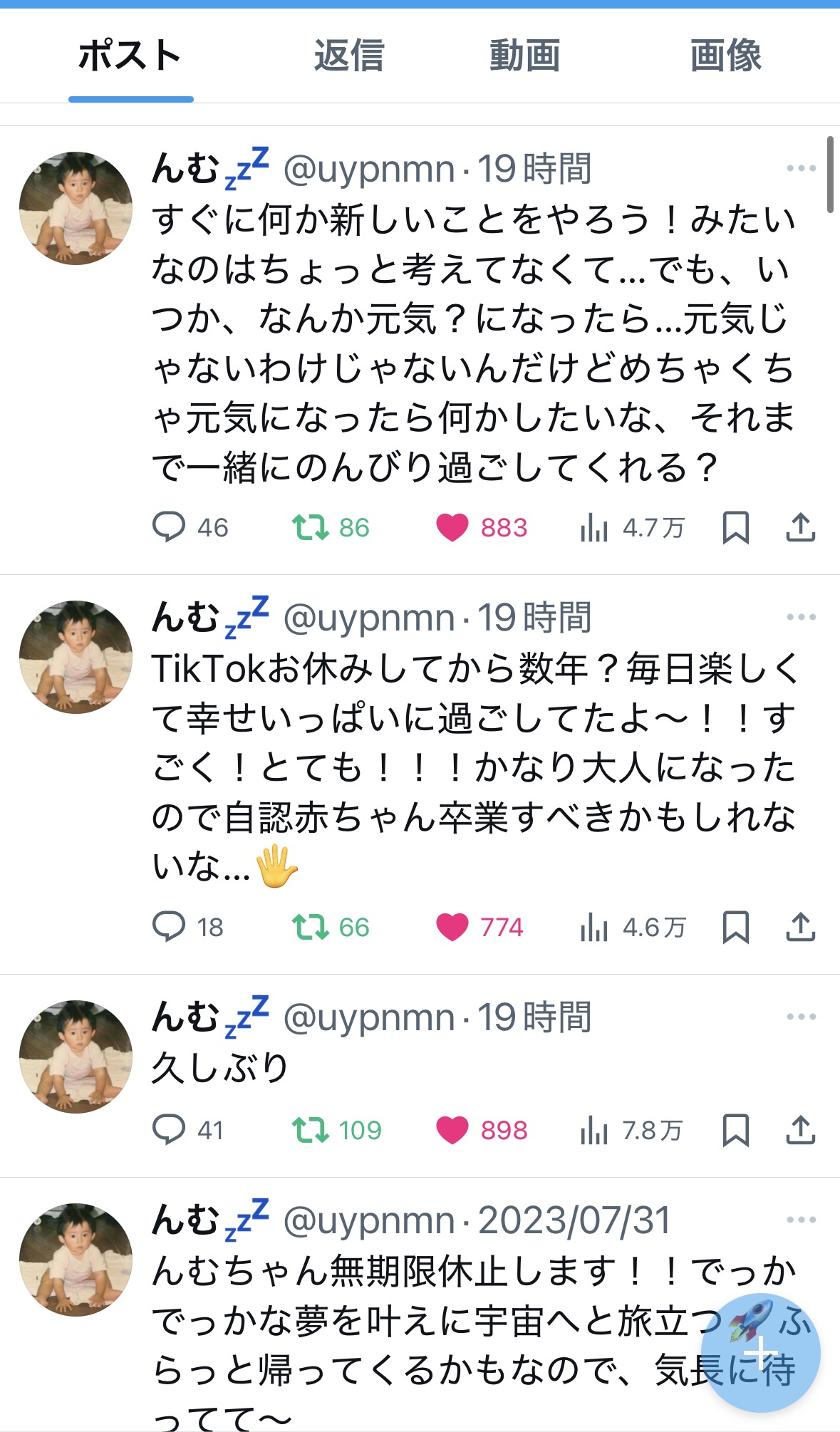Open overflow menu on the 2023/07/31 post

tap(801, 1220)
